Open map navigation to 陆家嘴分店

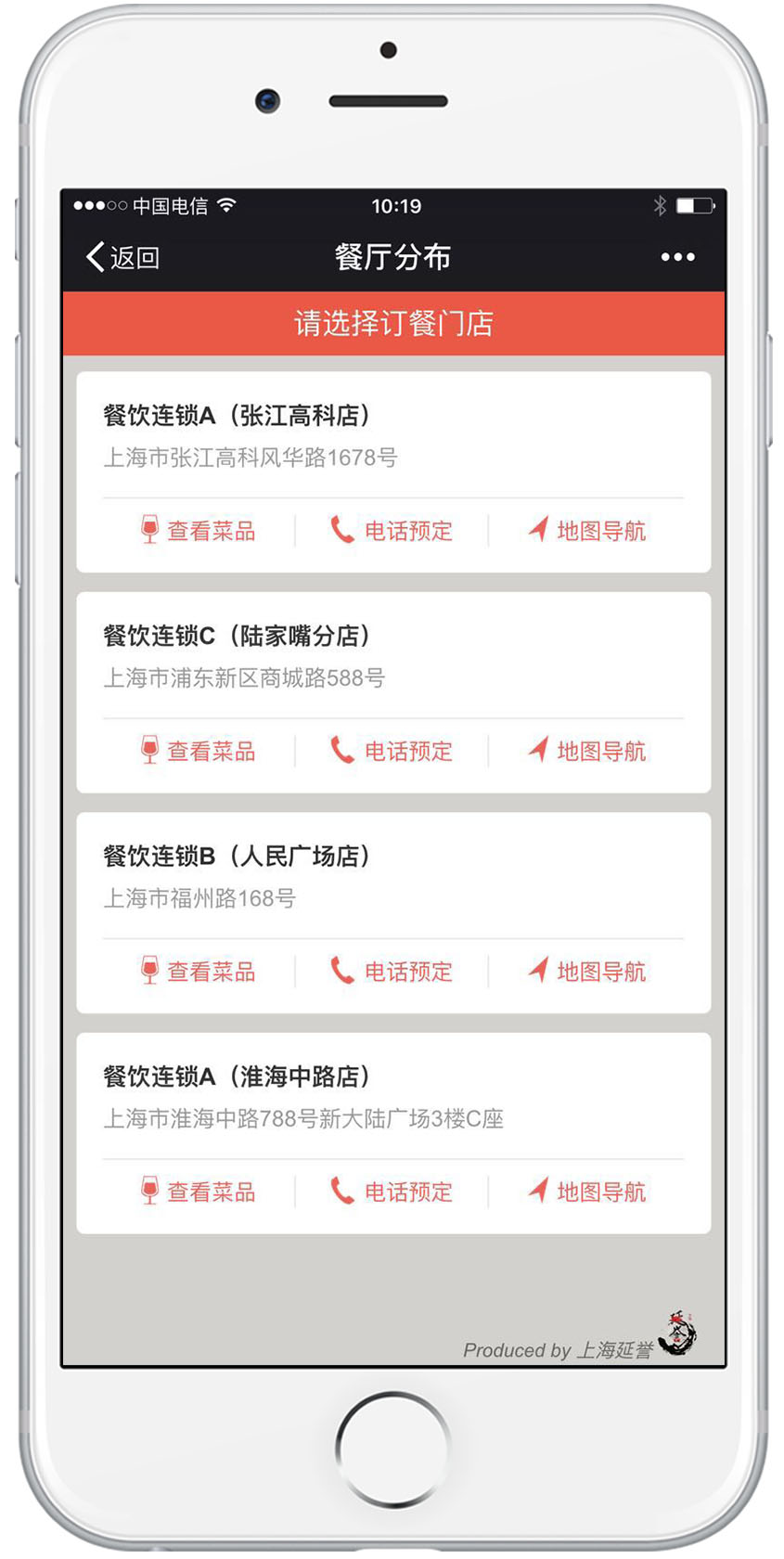click(x=586, y=751)
